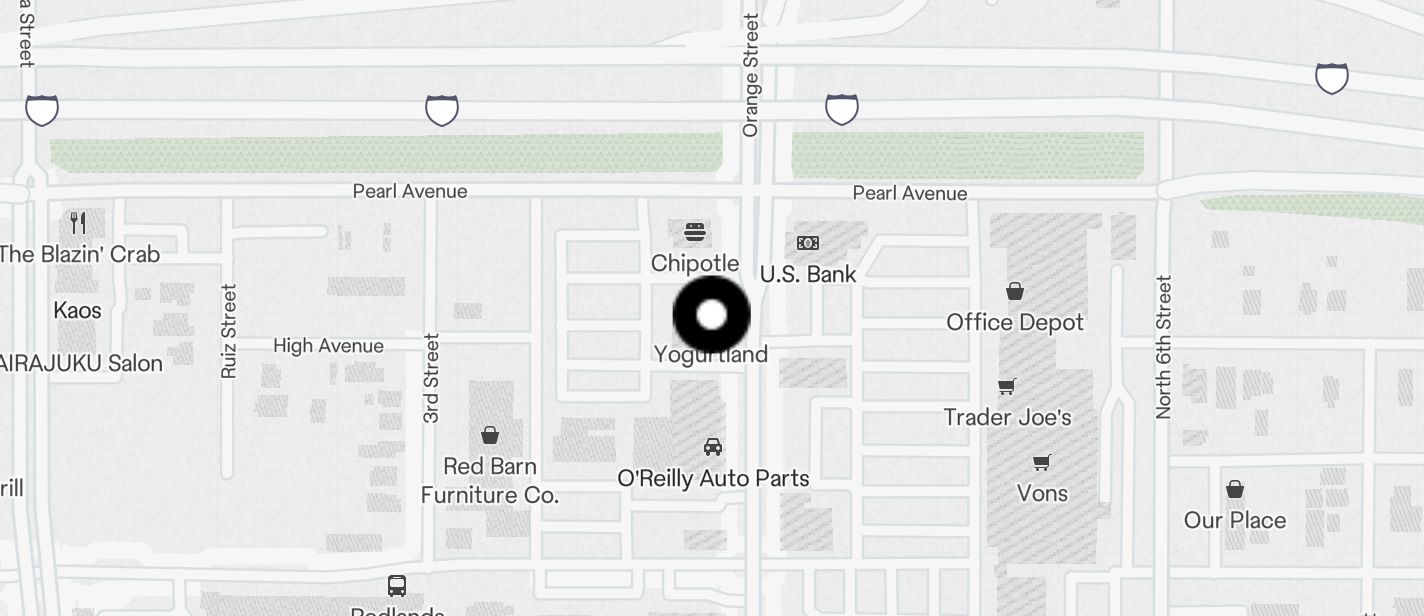The image size is (1424, 616).
Task: Tap the black location pin marker
Action: (711, 315)
